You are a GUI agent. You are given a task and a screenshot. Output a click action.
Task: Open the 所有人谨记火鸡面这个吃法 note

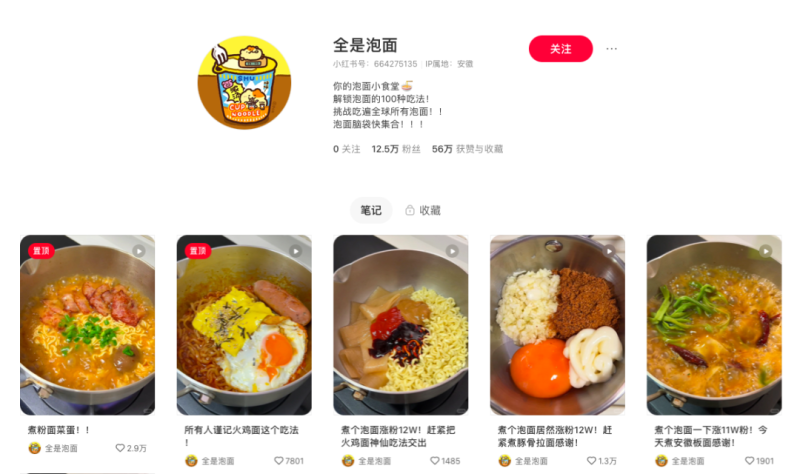coord(244,325)
